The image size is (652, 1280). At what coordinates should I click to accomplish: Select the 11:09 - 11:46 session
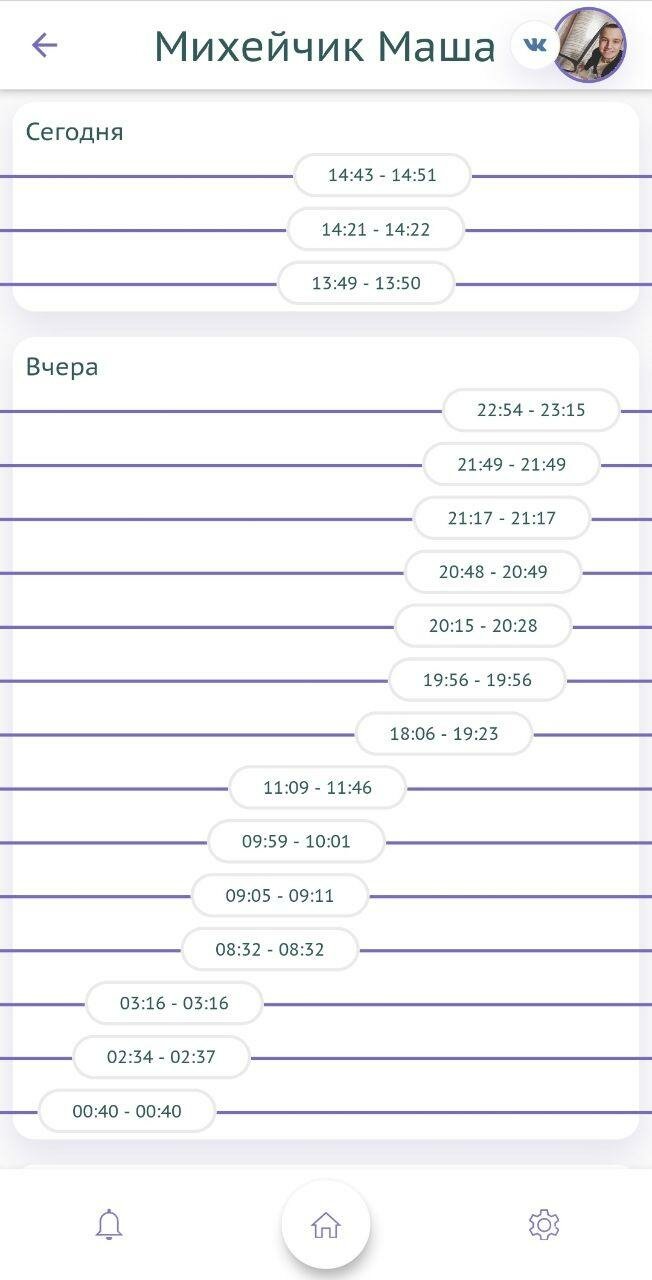click(x=317, y=788)
